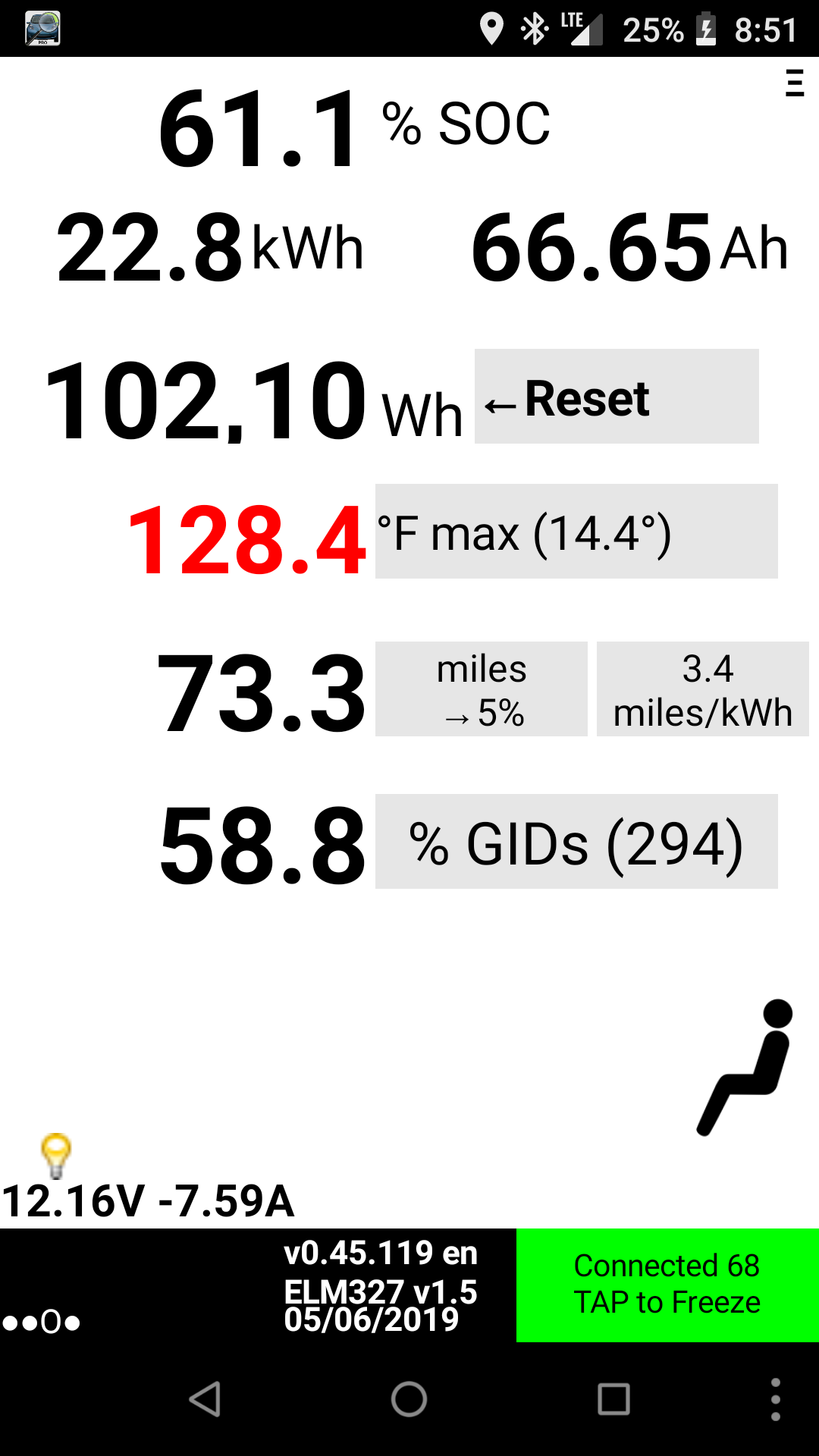Tap the % GIDs (294) button
Screen dimensions: 819x1456
pyautogui.click(x=576, y=842)
